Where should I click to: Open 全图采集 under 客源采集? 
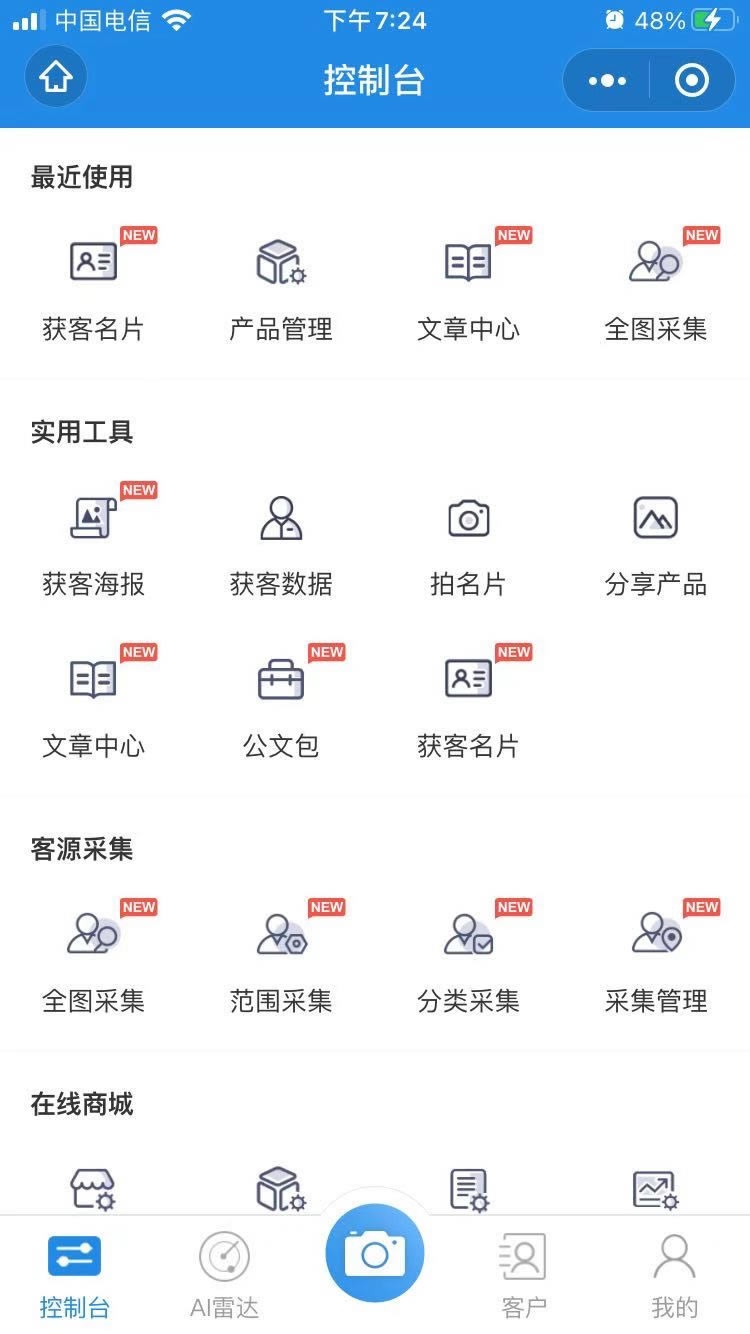point(93,962)
